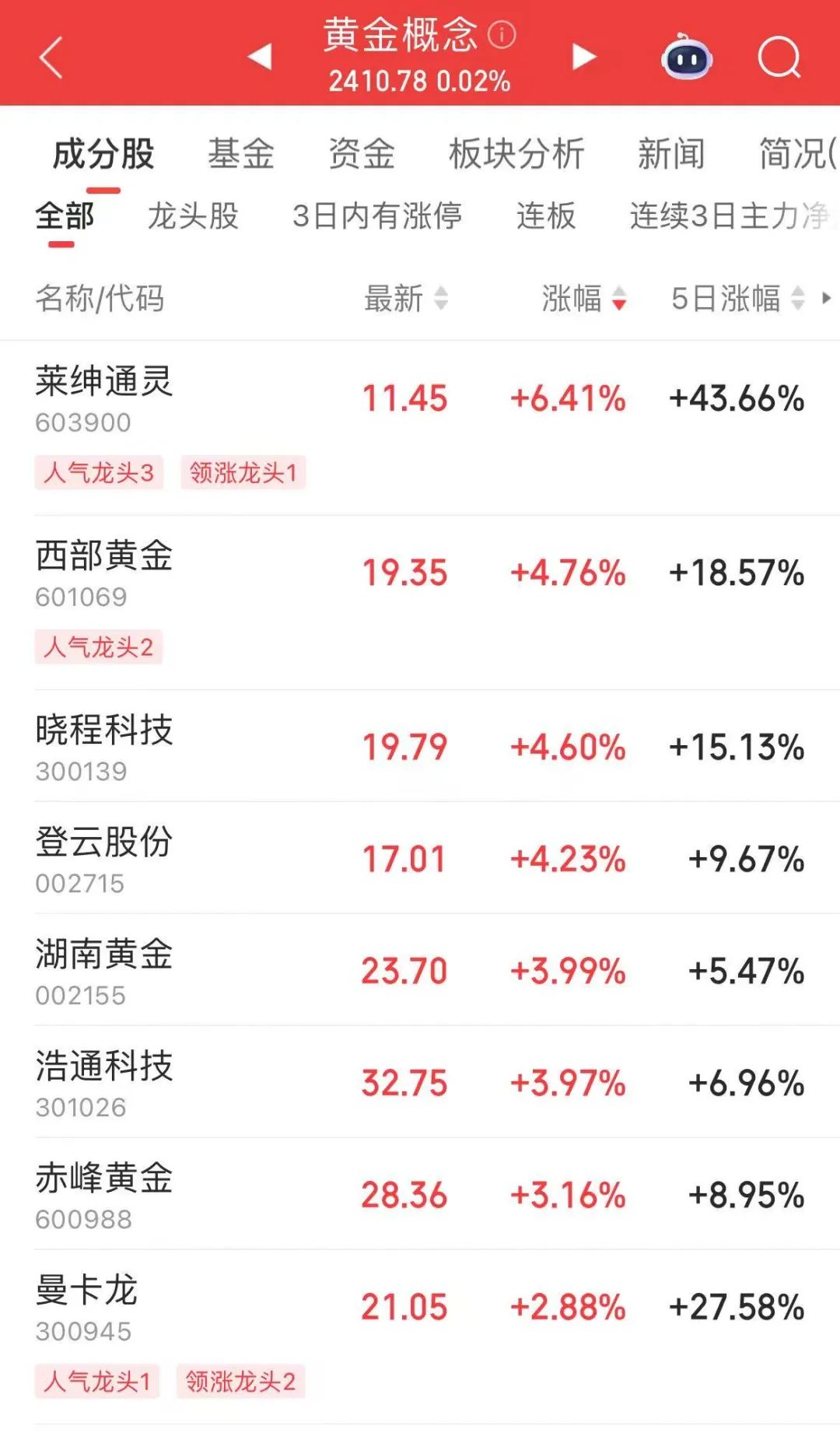Switch to the previous sector with left triangle
Screen dimensions: 840x1443
tap(260, 56)
